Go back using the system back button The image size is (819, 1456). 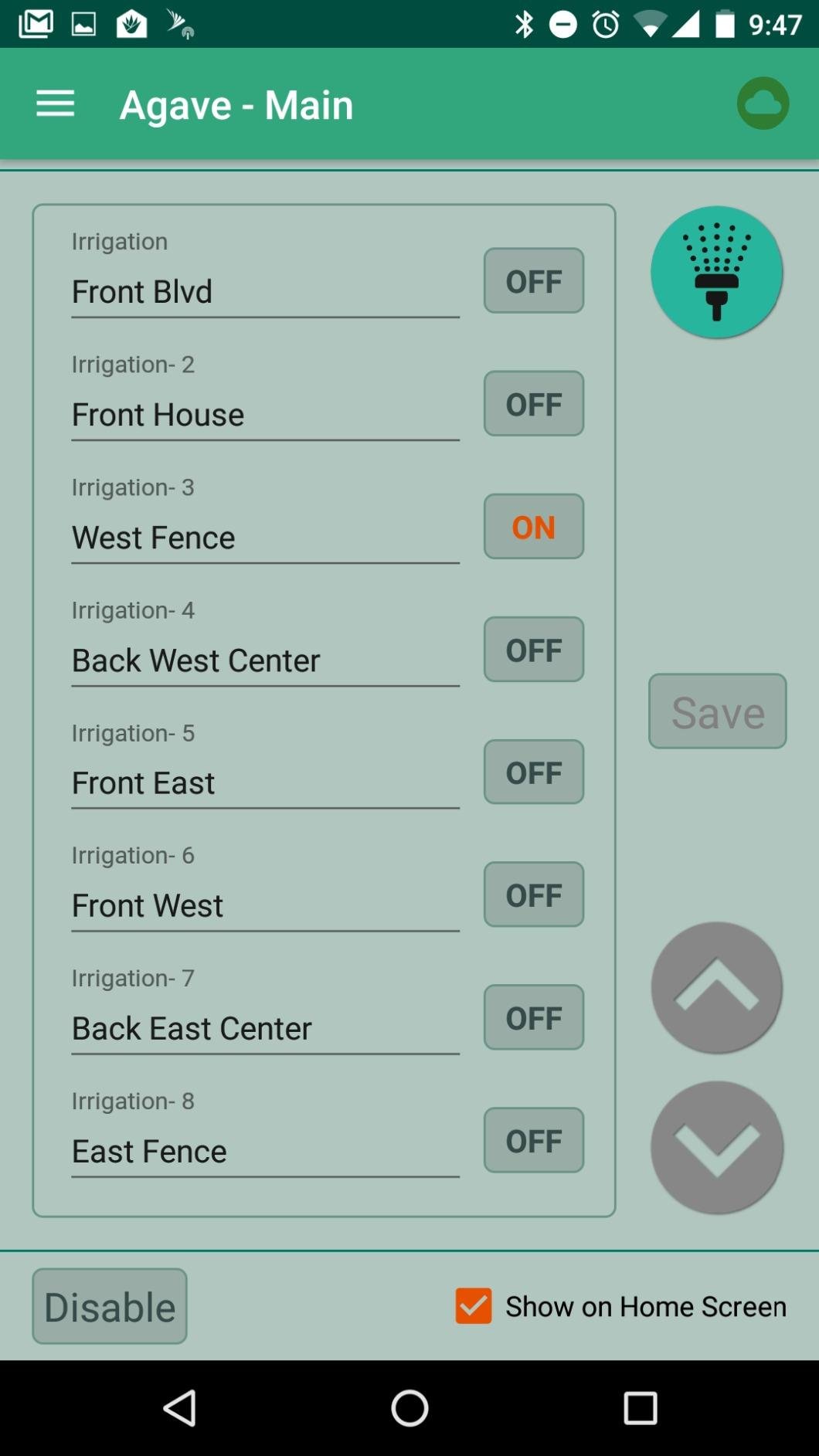[180, 1407]
